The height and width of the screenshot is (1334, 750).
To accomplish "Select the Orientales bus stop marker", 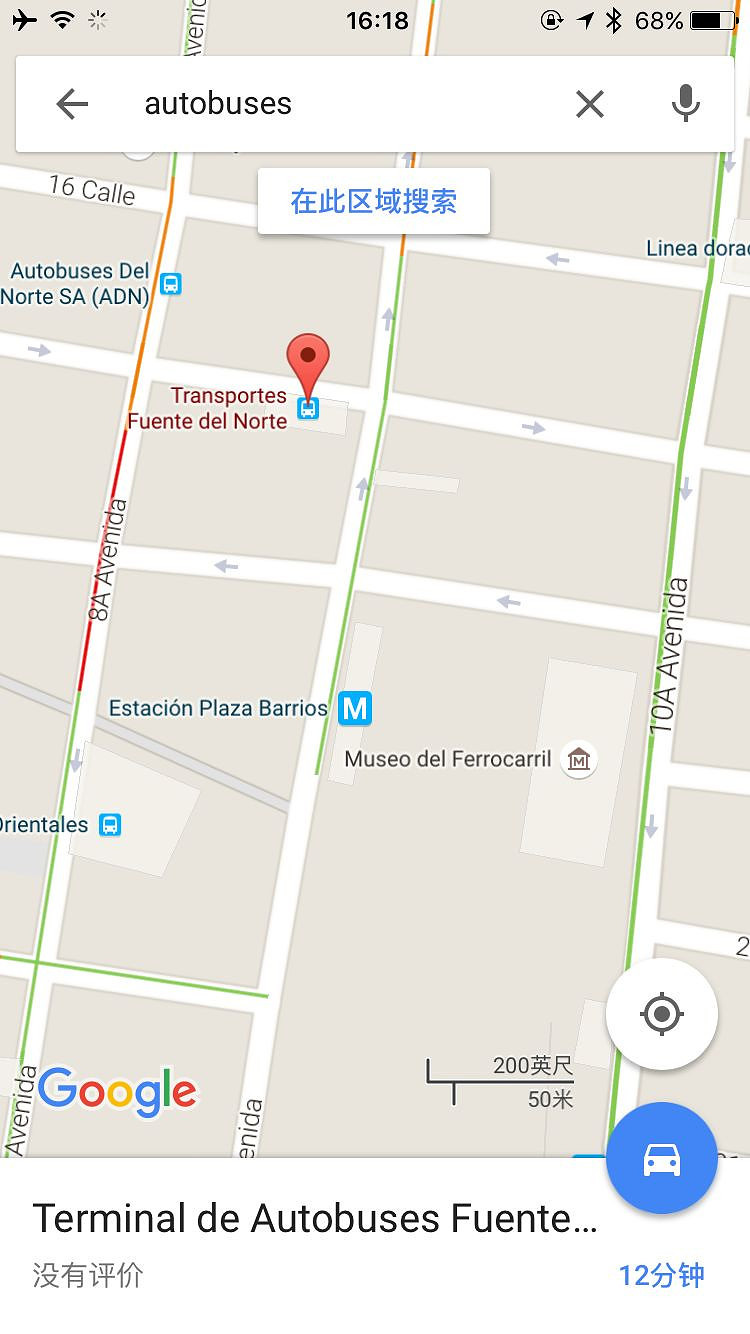I will click(110, 825).
